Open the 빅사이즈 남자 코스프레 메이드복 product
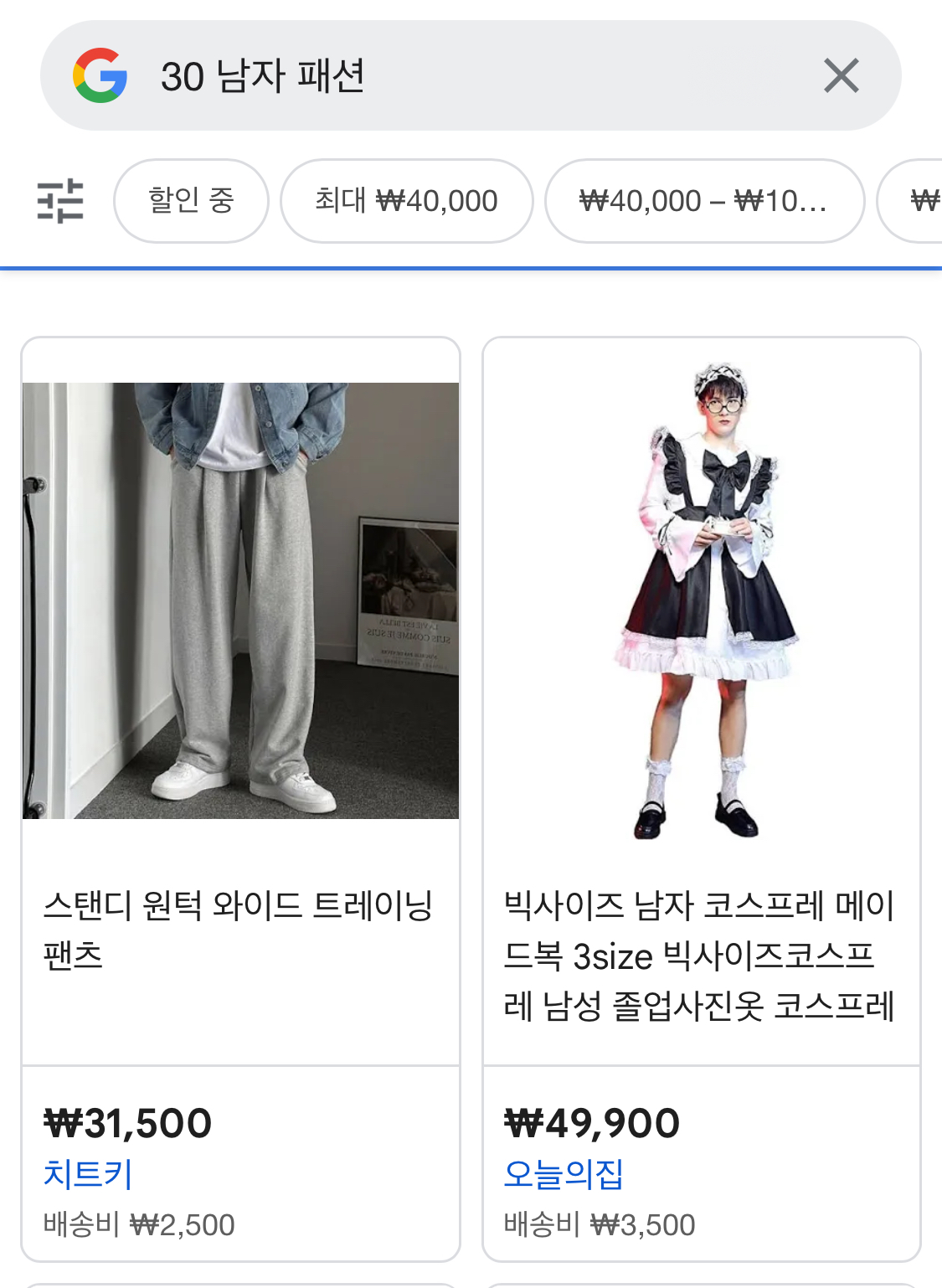This screenshot has width=942, height=1288. coord(700,955)
